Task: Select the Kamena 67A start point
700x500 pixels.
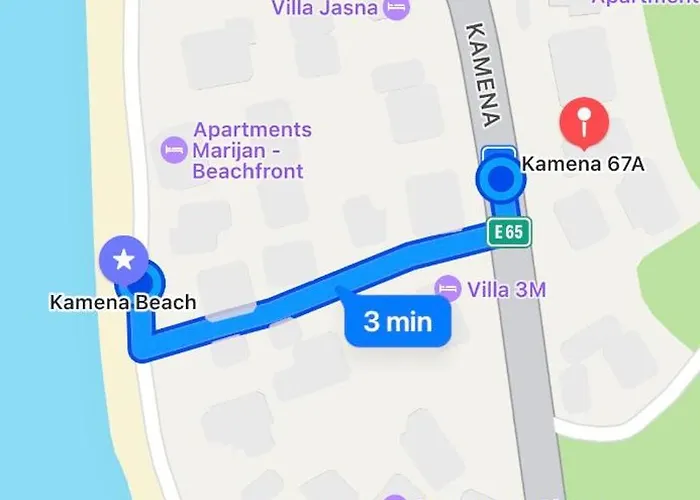Action: [x=498, y=181]
